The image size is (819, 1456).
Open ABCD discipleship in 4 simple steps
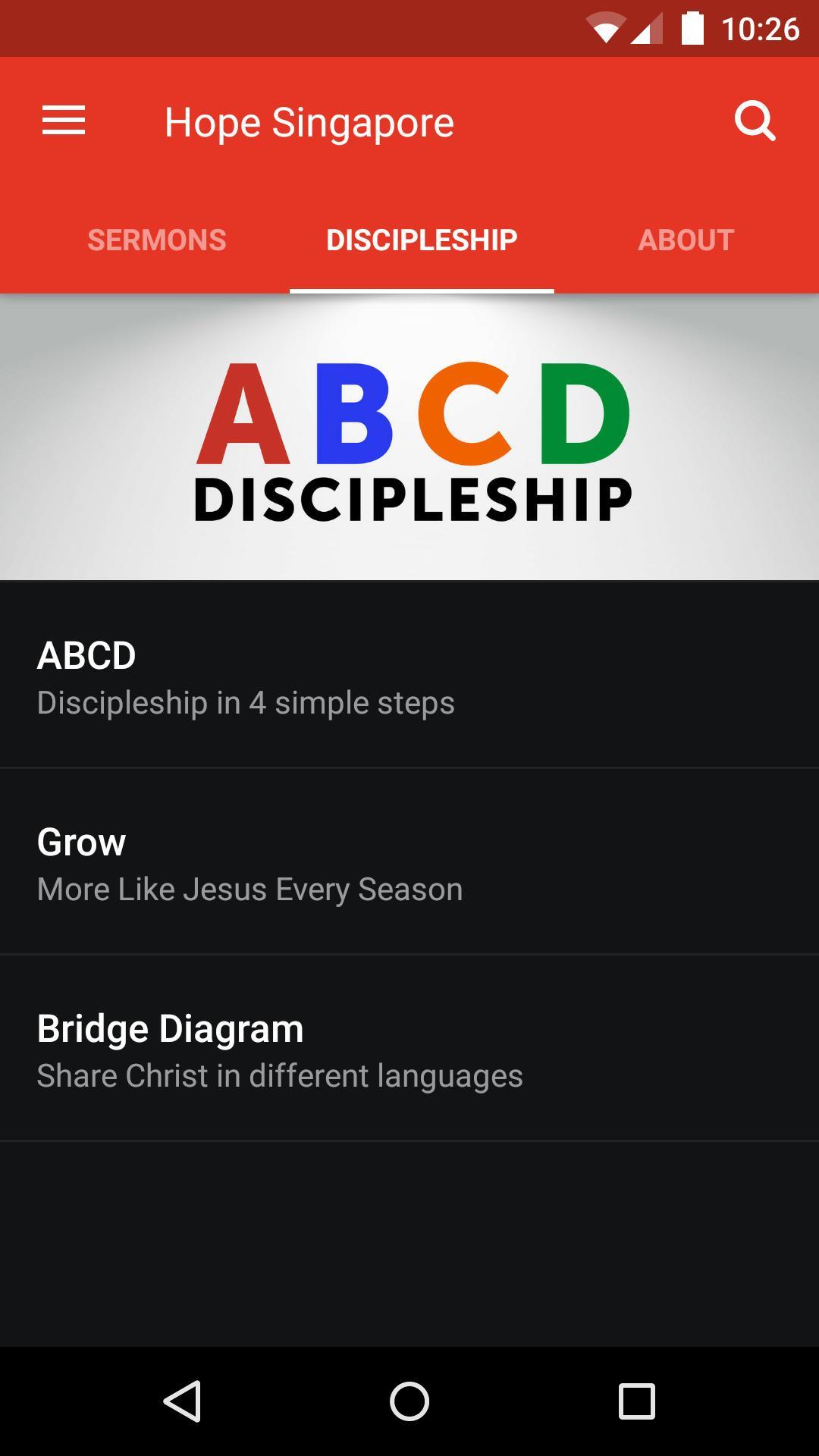pyautogui.click(x=409, y=676)
